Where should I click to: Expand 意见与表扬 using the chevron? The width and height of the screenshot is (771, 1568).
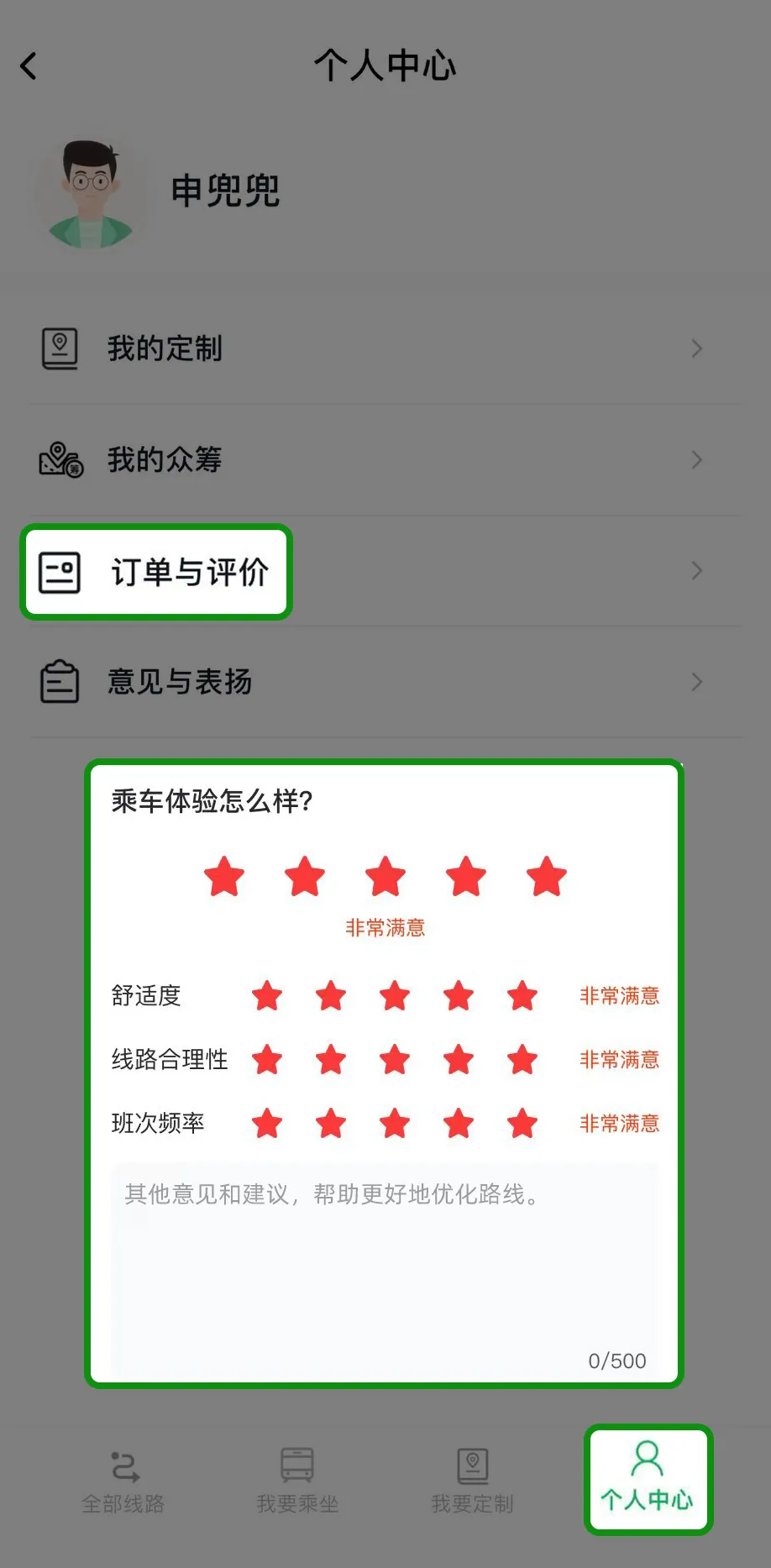coord(696,681)
